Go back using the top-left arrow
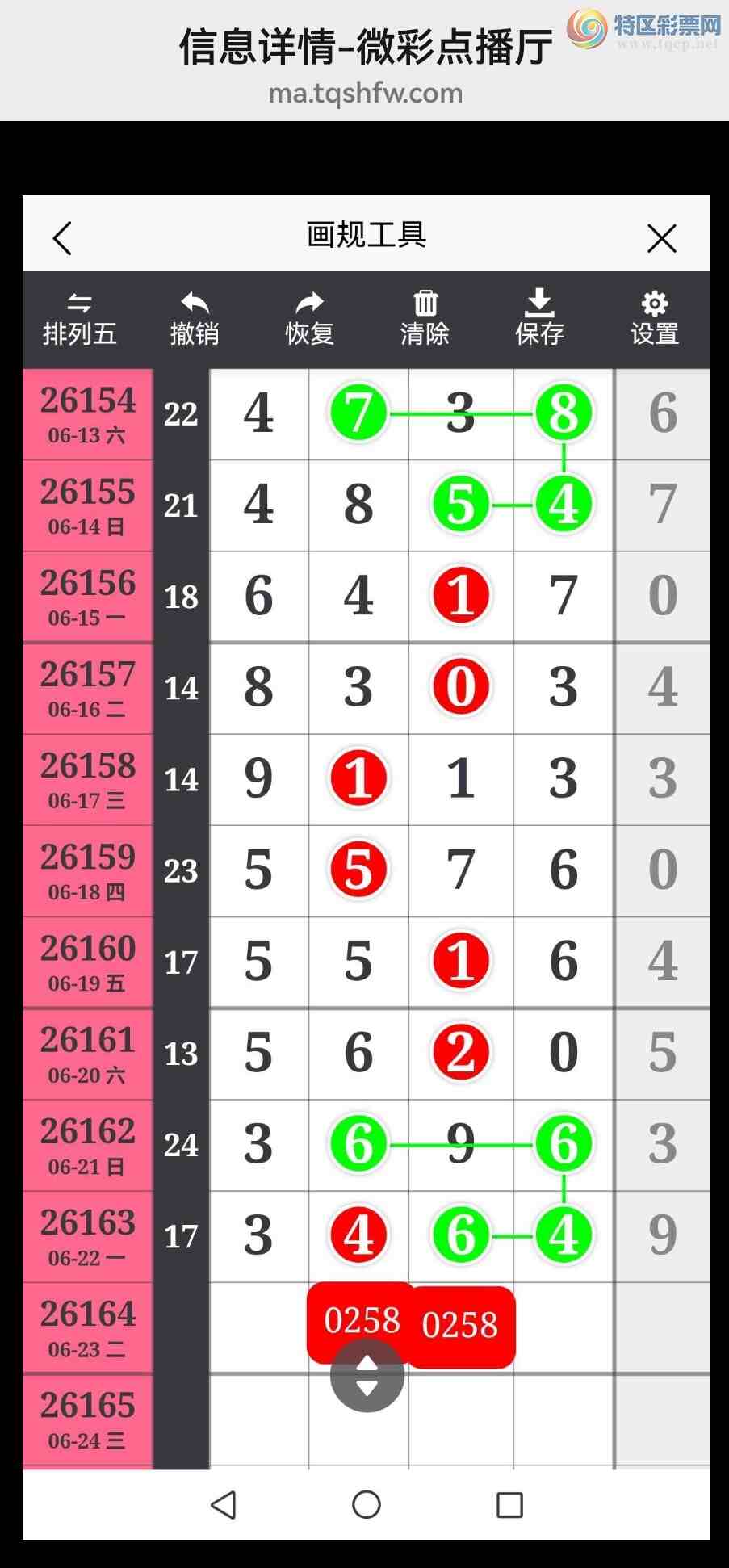 [62, 238]
